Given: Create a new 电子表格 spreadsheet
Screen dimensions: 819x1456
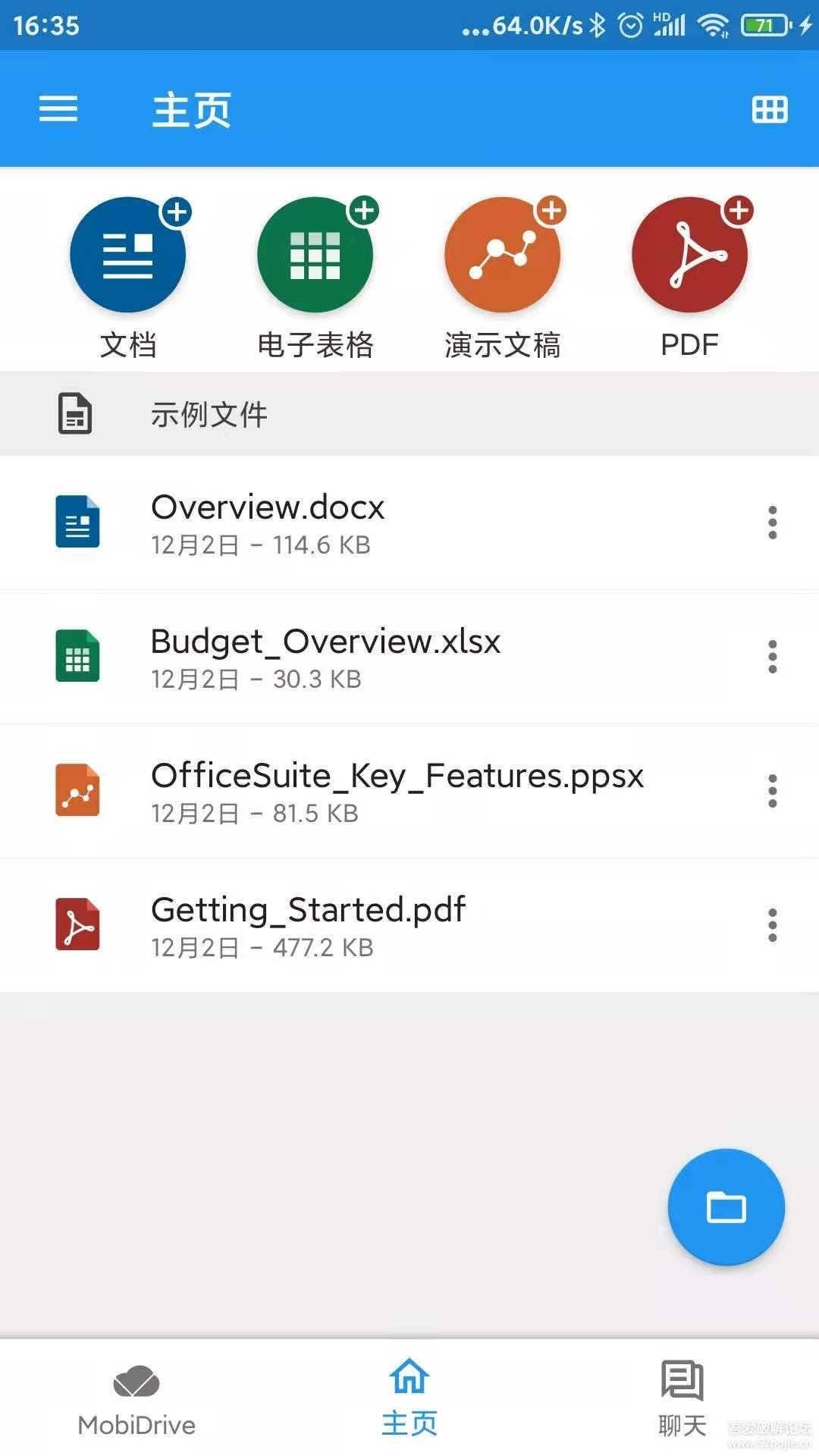Looking at the screenshot, I should click(315, 256).
